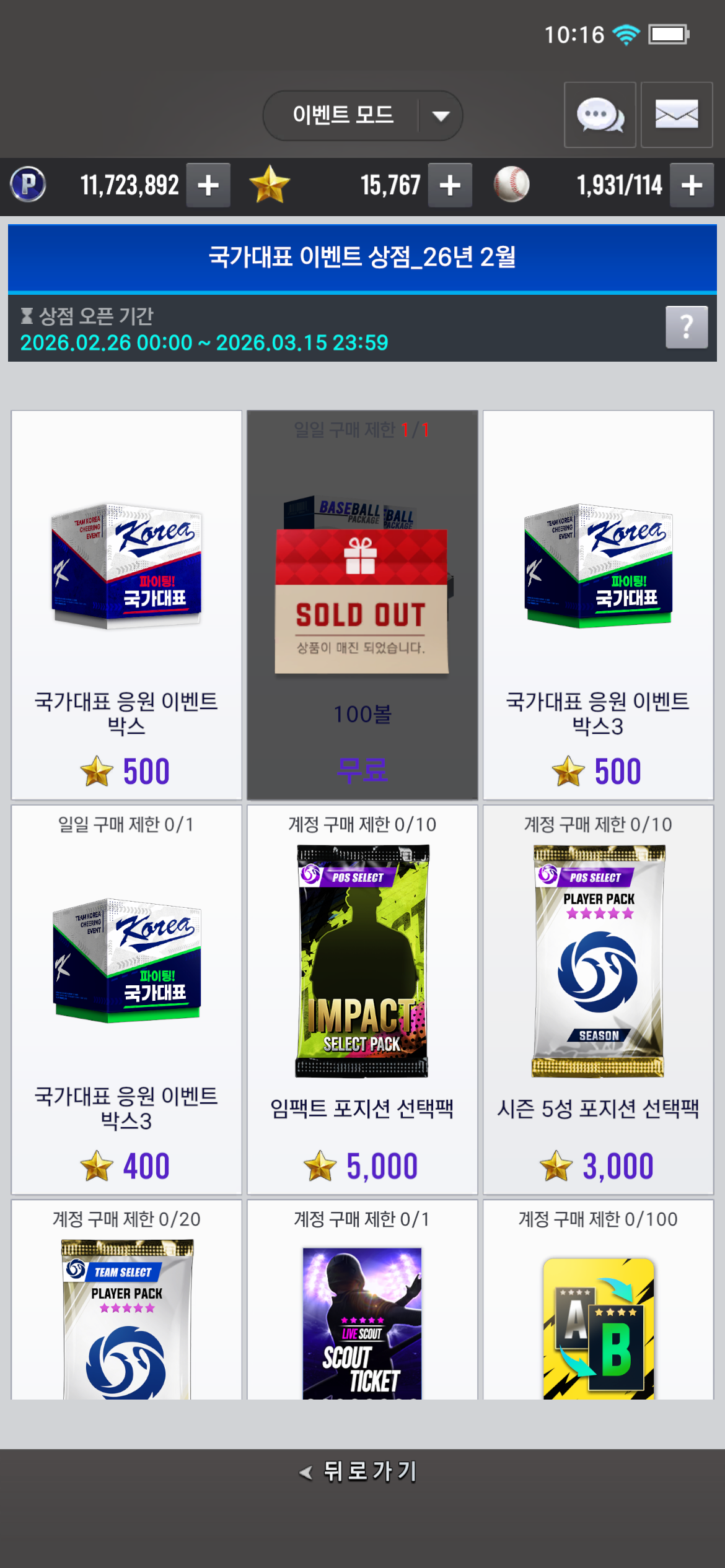Open 임팩트 포지션 선택팩 for 5,000 stars
The image size is (725, 1568).
click(362, 999)
